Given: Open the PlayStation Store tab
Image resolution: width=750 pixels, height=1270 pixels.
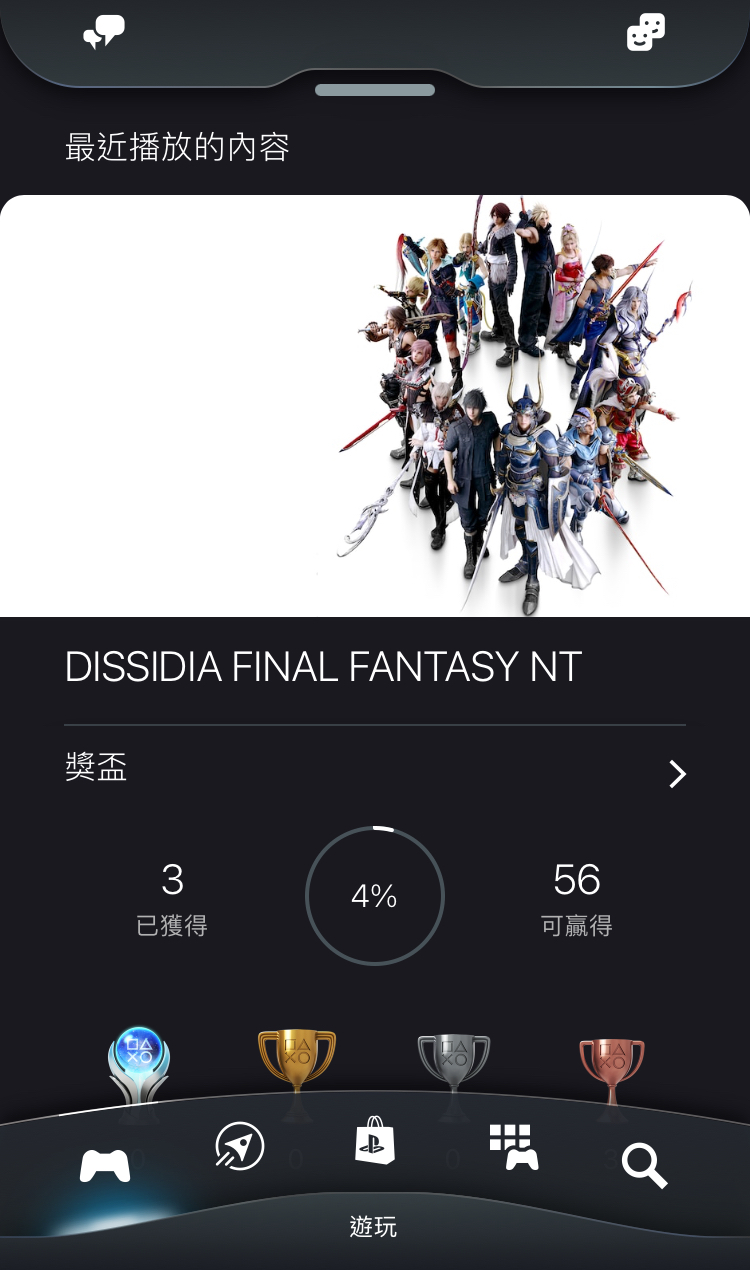Looking at the screenshot, I should 375,1141.
